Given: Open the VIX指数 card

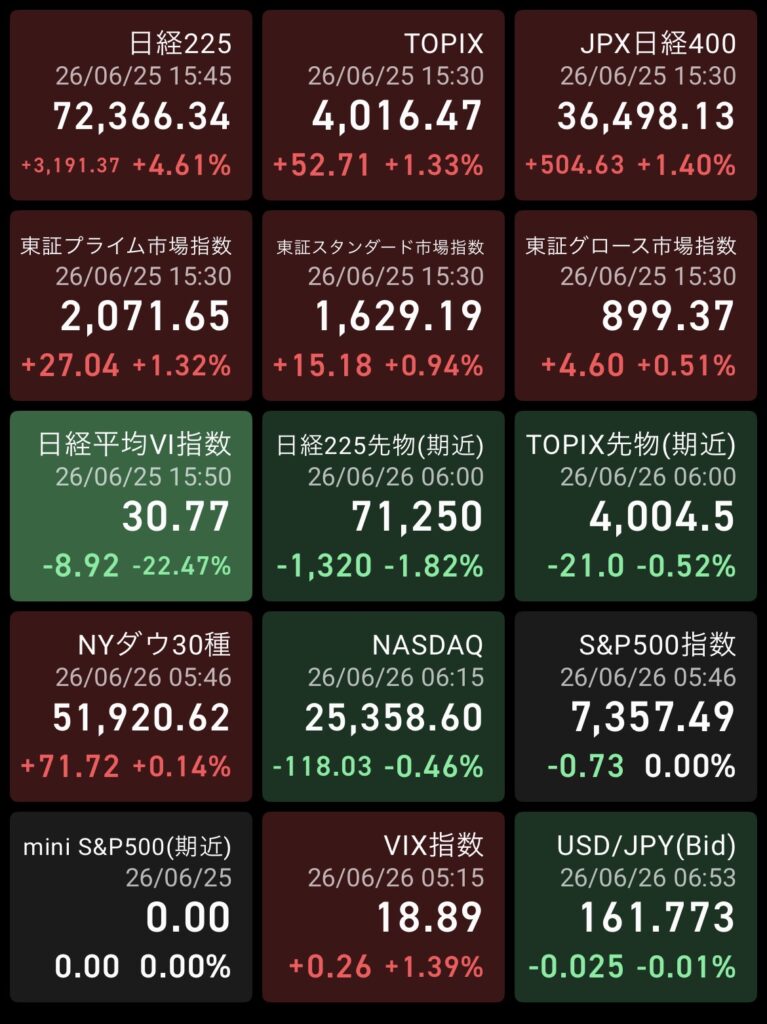Looking at the screenshot, I should [384, 907].
